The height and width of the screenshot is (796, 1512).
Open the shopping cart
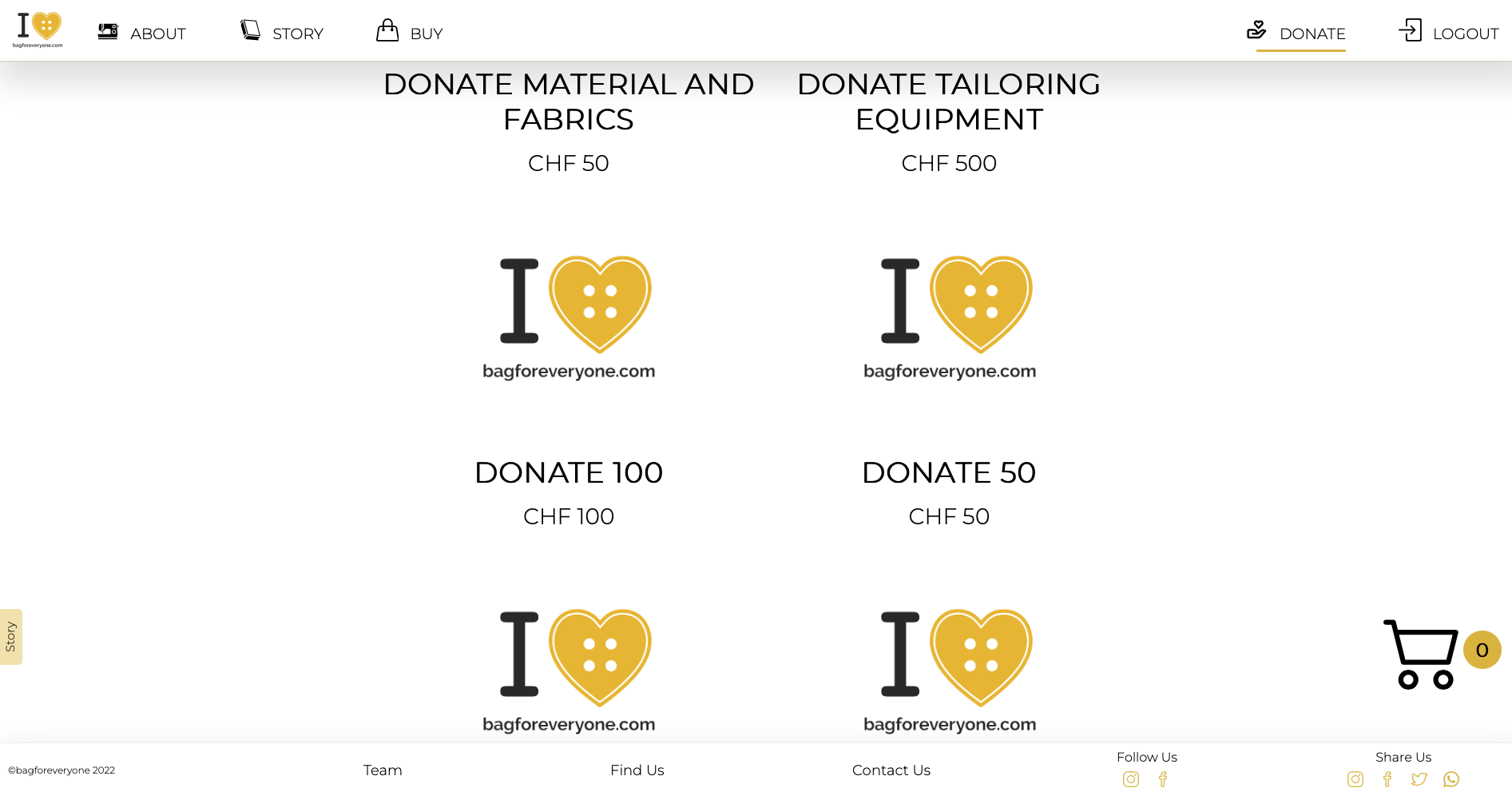[x=1421, y=654]
